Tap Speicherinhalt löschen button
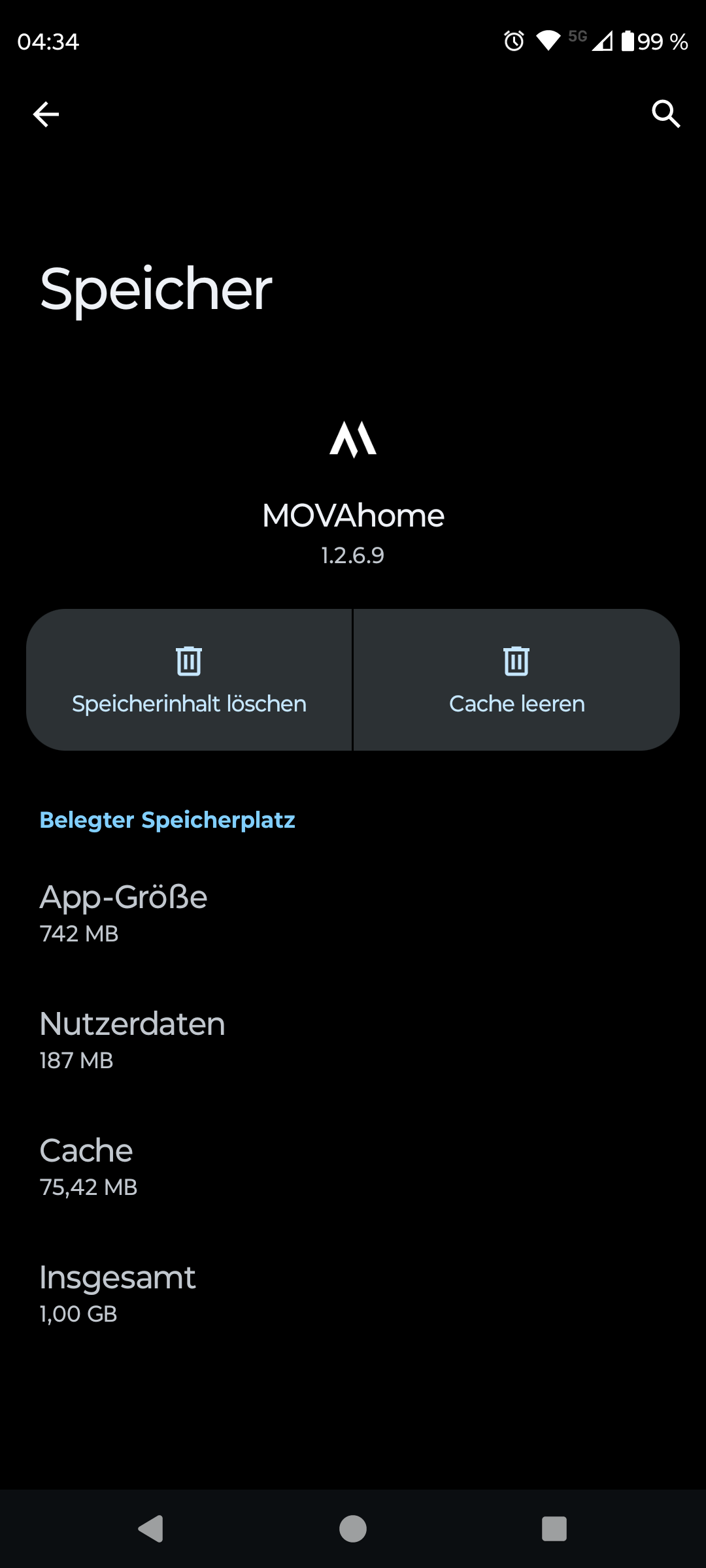Image resolution: width=706 pixels, height=1568 pixels. pyautogui.click(x=189, y=680)
